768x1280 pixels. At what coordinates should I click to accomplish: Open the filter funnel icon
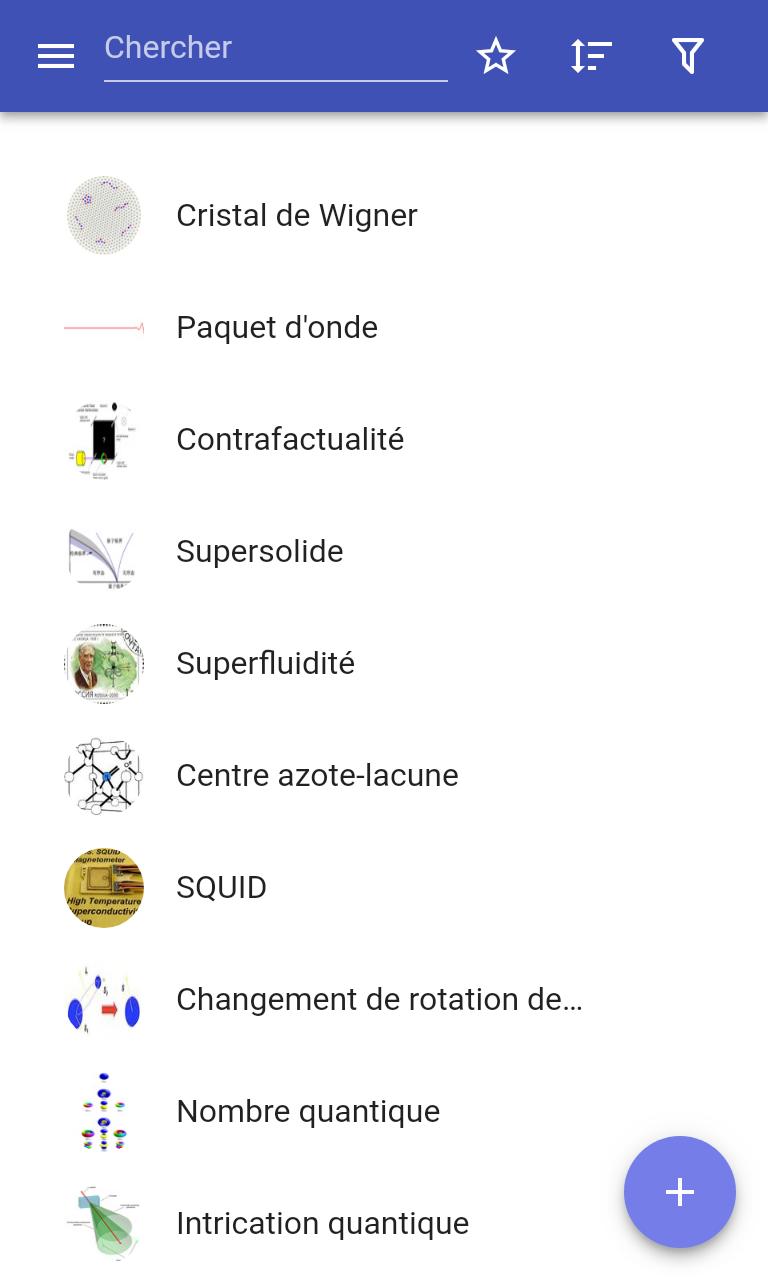pyautogui.click(x=688, y=56)
